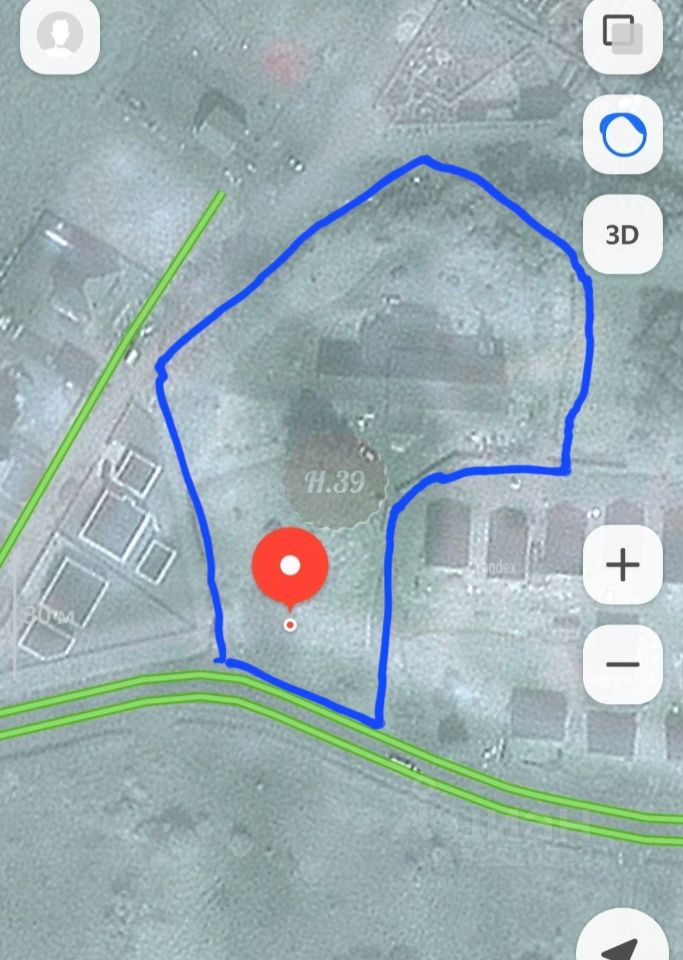Launch the Alice voice assistant
This screenshot has width=683, height=960.
(x=622, y=134)
